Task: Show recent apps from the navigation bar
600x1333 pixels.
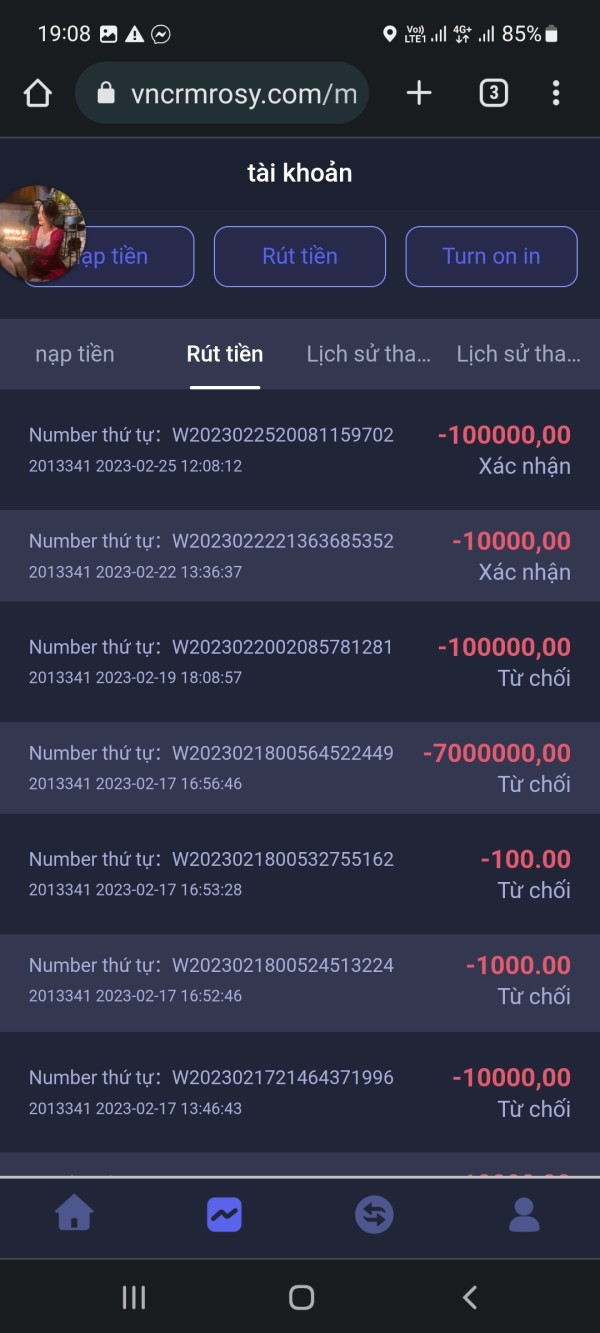Action: [x=133, y=1297]
